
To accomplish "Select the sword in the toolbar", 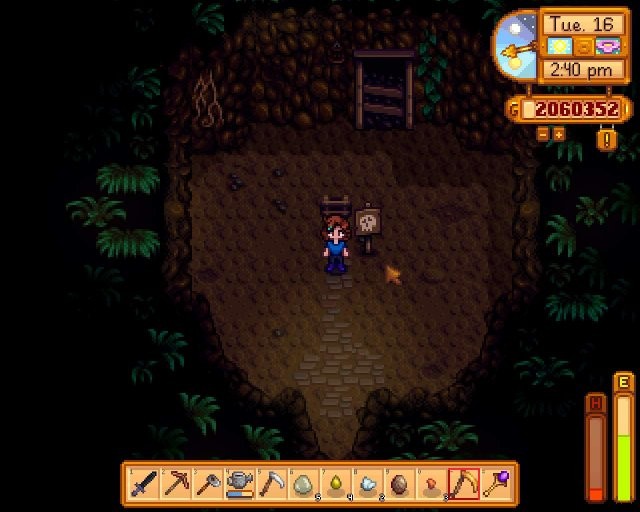I will click(144, 484).
